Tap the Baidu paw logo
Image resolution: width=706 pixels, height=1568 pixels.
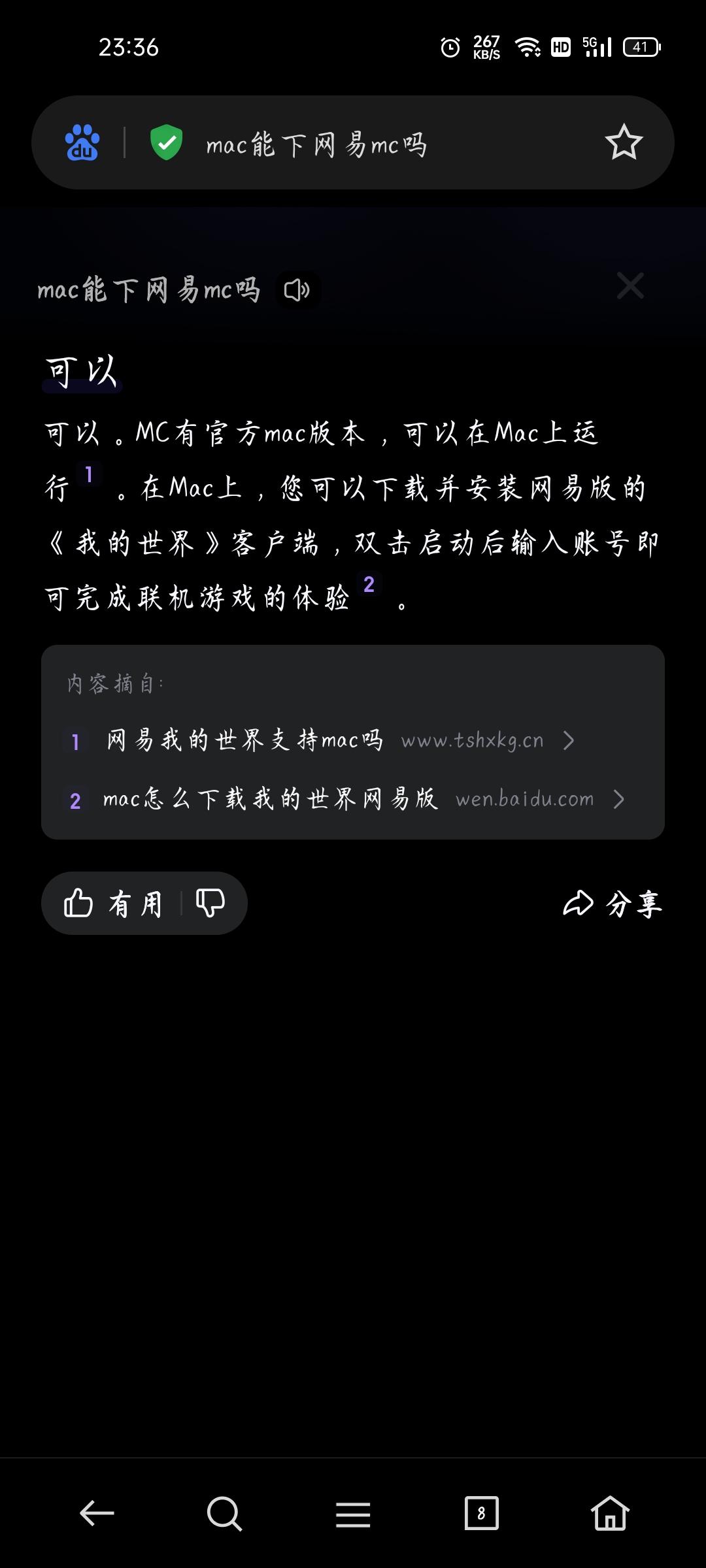pos(84,142)
